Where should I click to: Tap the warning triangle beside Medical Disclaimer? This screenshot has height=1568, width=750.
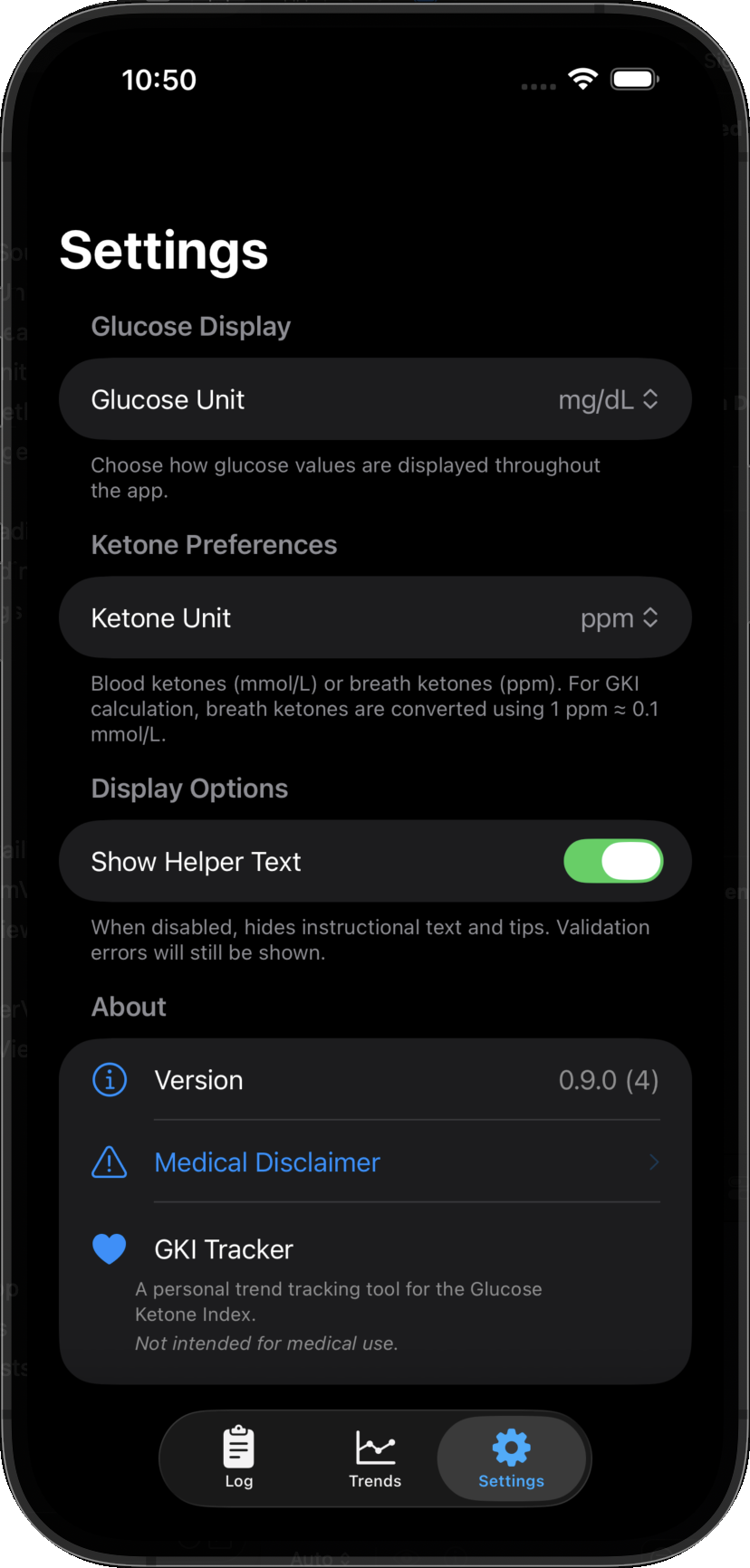pyautogui.click(x=109, y=1162)
